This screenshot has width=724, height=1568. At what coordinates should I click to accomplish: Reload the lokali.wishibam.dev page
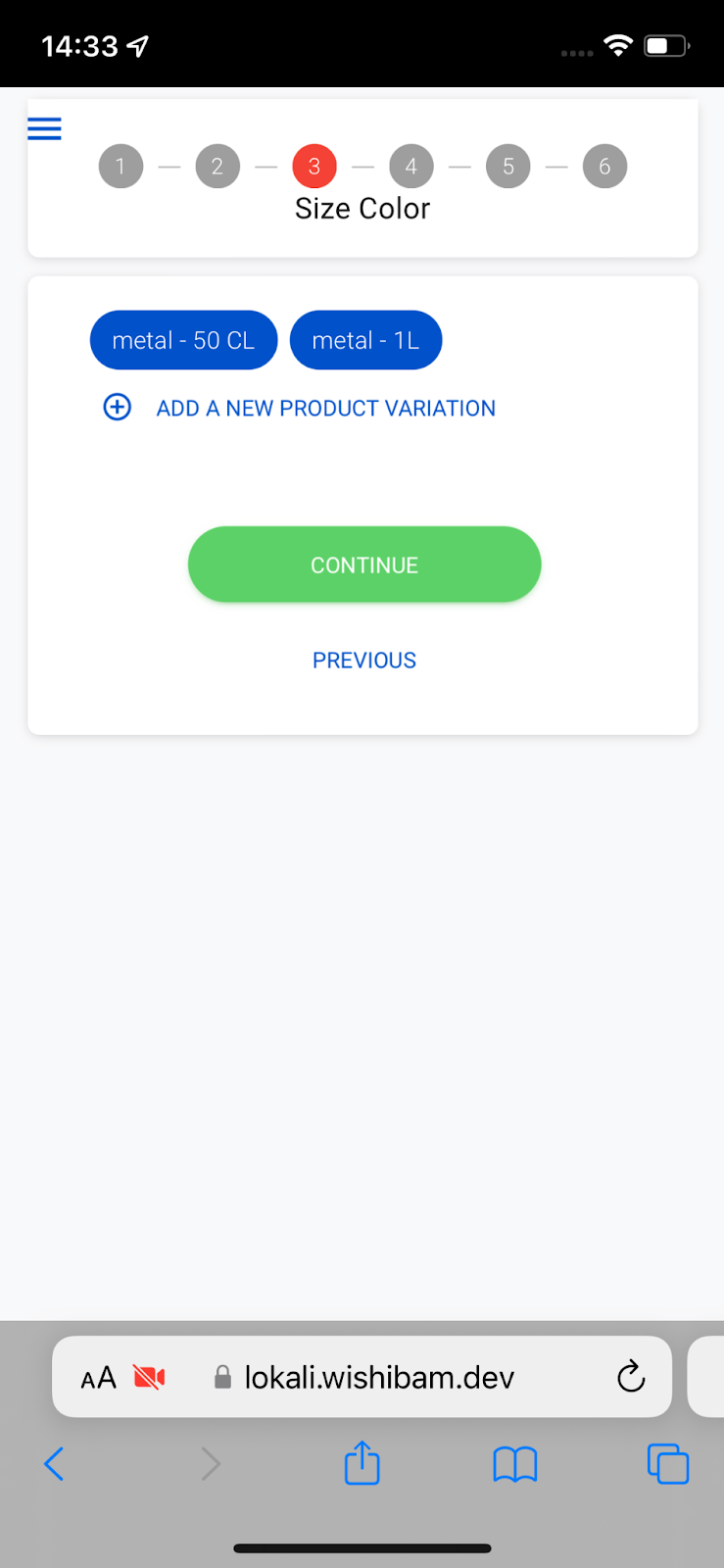(x=631, y=1377)
